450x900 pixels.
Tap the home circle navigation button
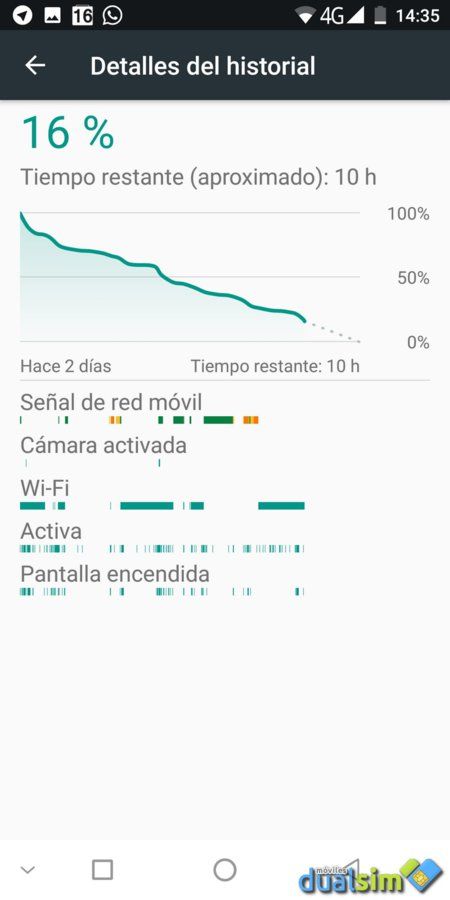pos(225,870)
